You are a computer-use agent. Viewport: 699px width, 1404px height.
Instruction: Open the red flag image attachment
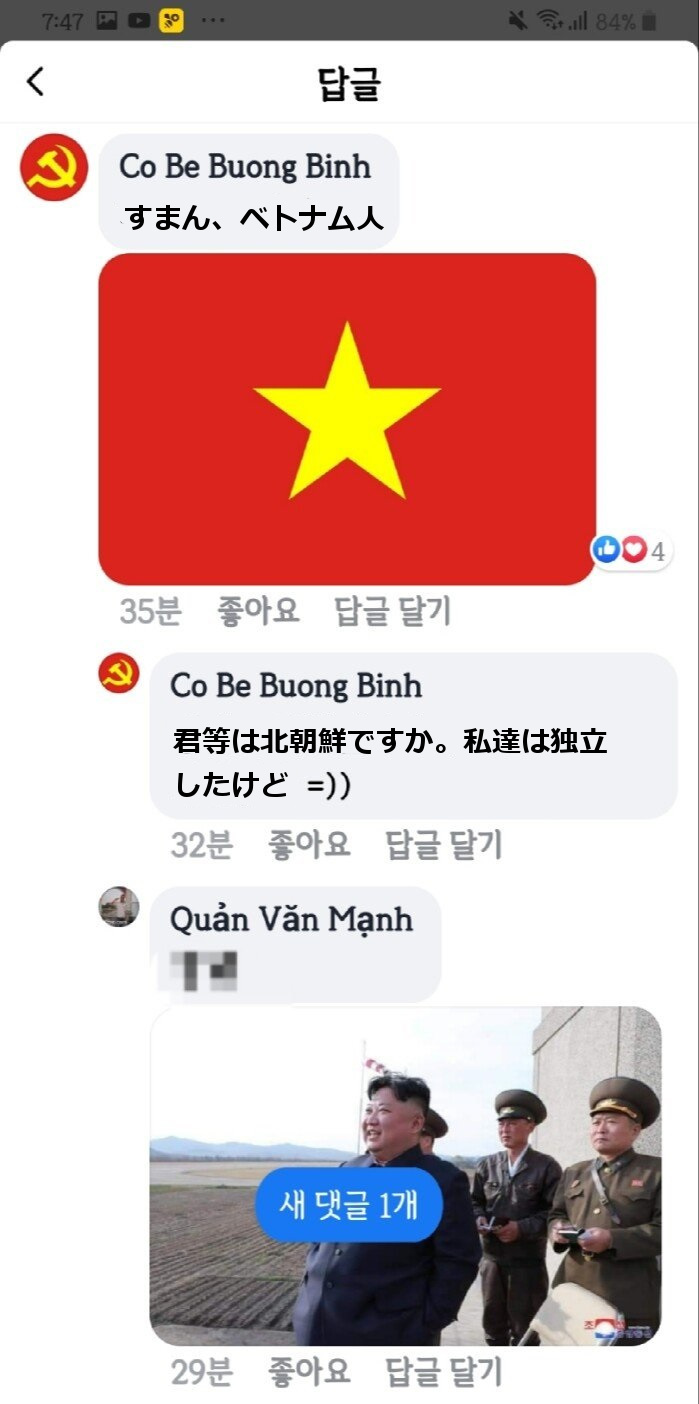[346, 418]
